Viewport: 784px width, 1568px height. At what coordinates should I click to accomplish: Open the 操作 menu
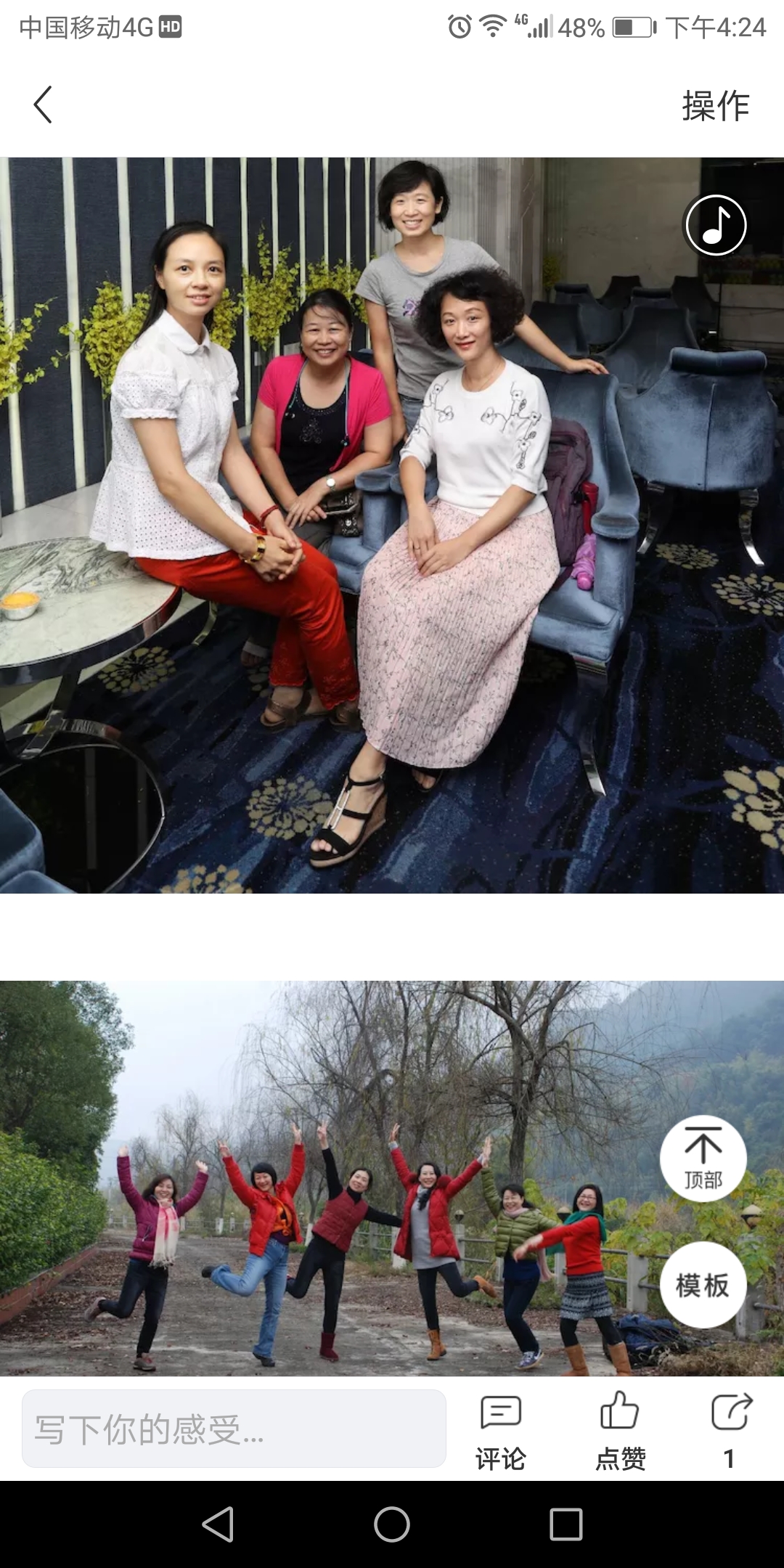coord(715,106)
